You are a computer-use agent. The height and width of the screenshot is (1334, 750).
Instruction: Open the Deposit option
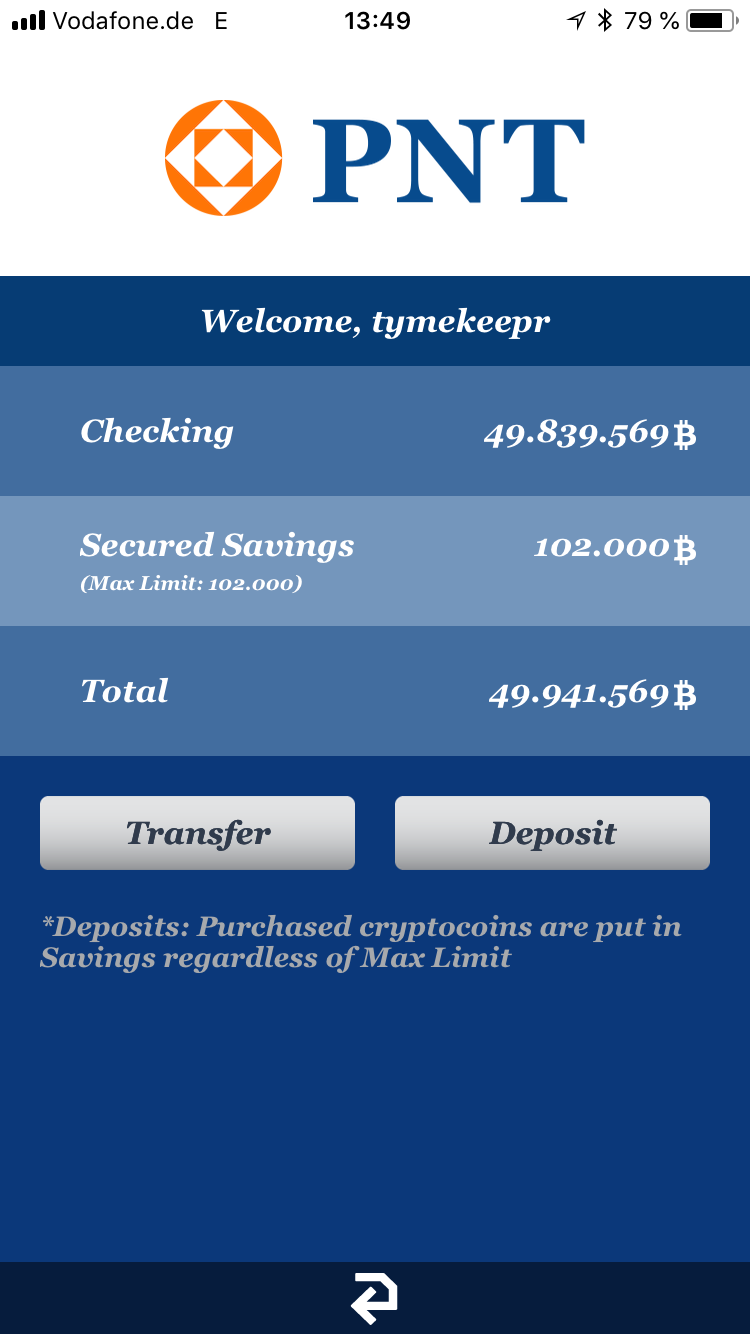(552, 833)
